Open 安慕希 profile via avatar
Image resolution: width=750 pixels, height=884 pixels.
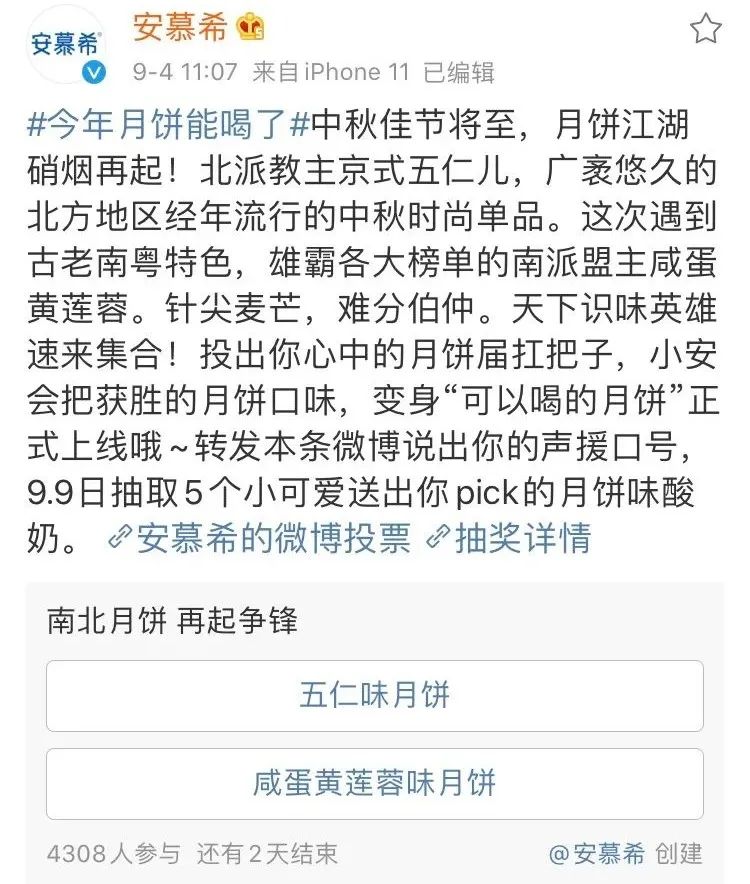coord(67,47)
